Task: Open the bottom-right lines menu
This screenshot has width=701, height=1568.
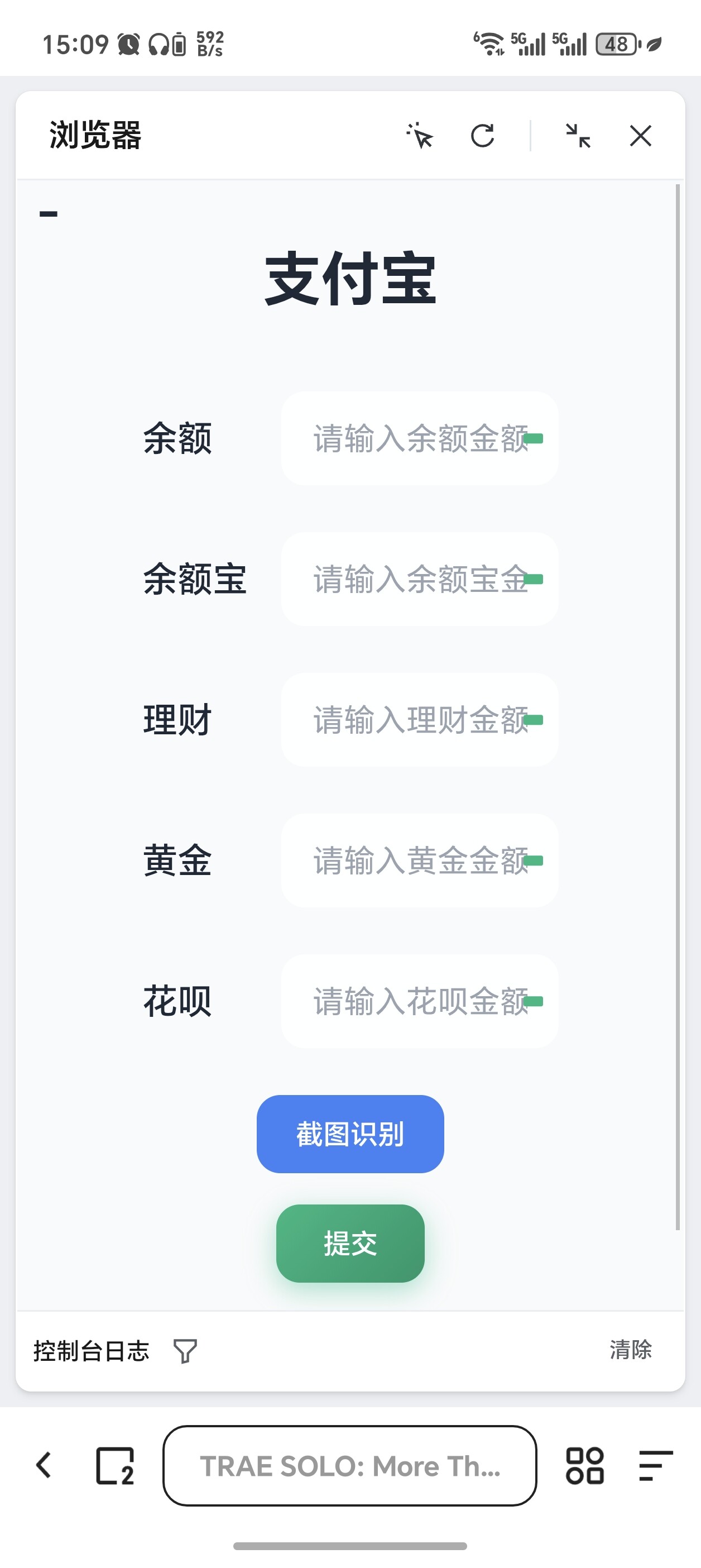Action: click(x=655, y=1466)
